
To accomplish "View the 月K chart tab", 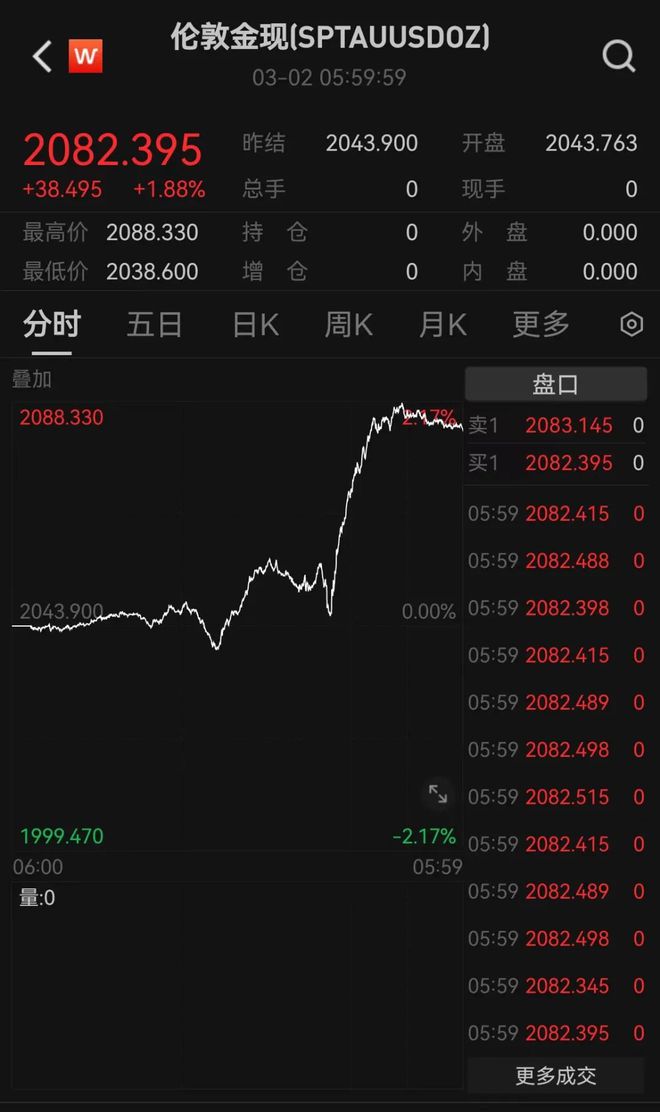I will [443, 324].
